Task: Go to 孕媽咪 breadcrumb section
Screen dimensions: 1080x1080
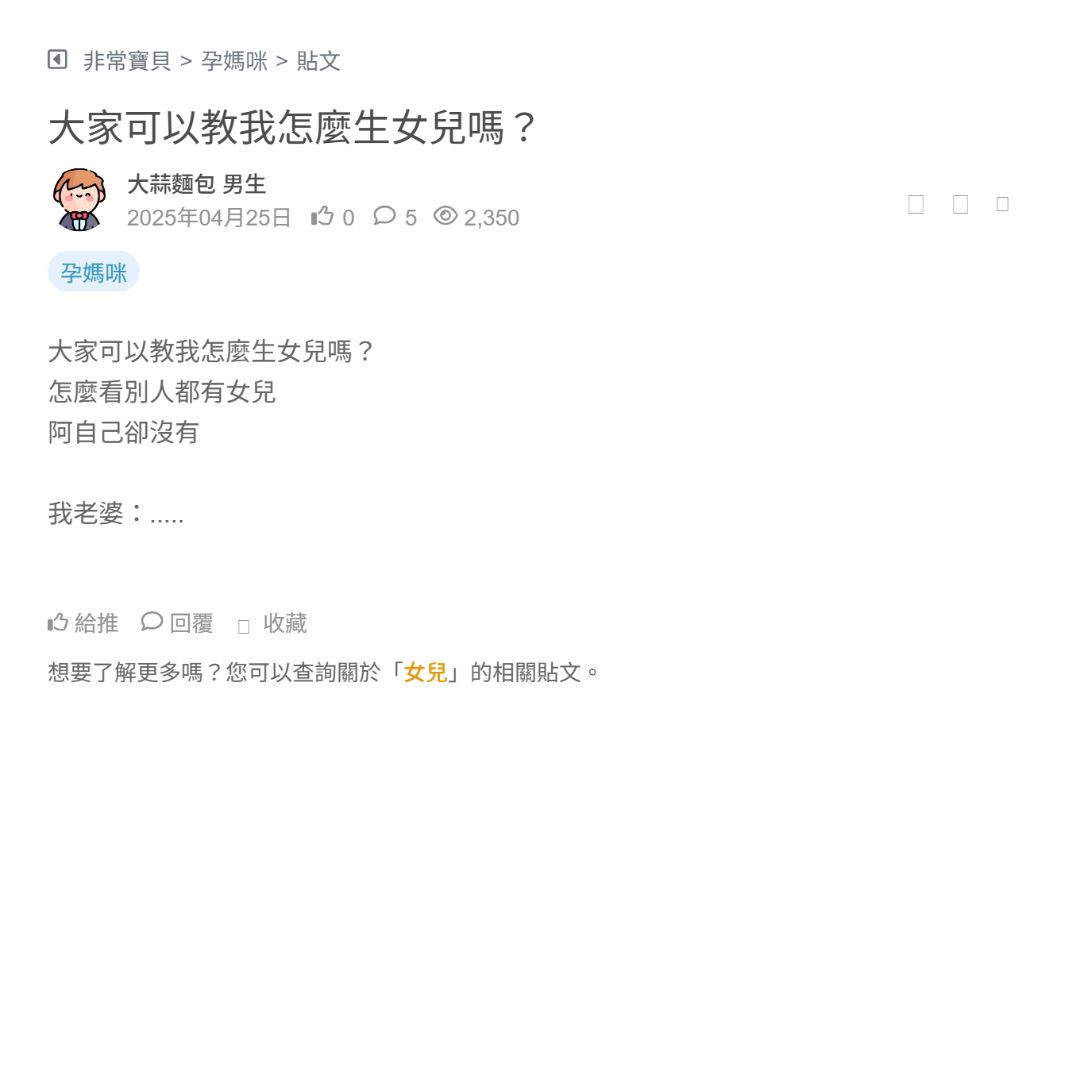Action: (x=234, y=61)
